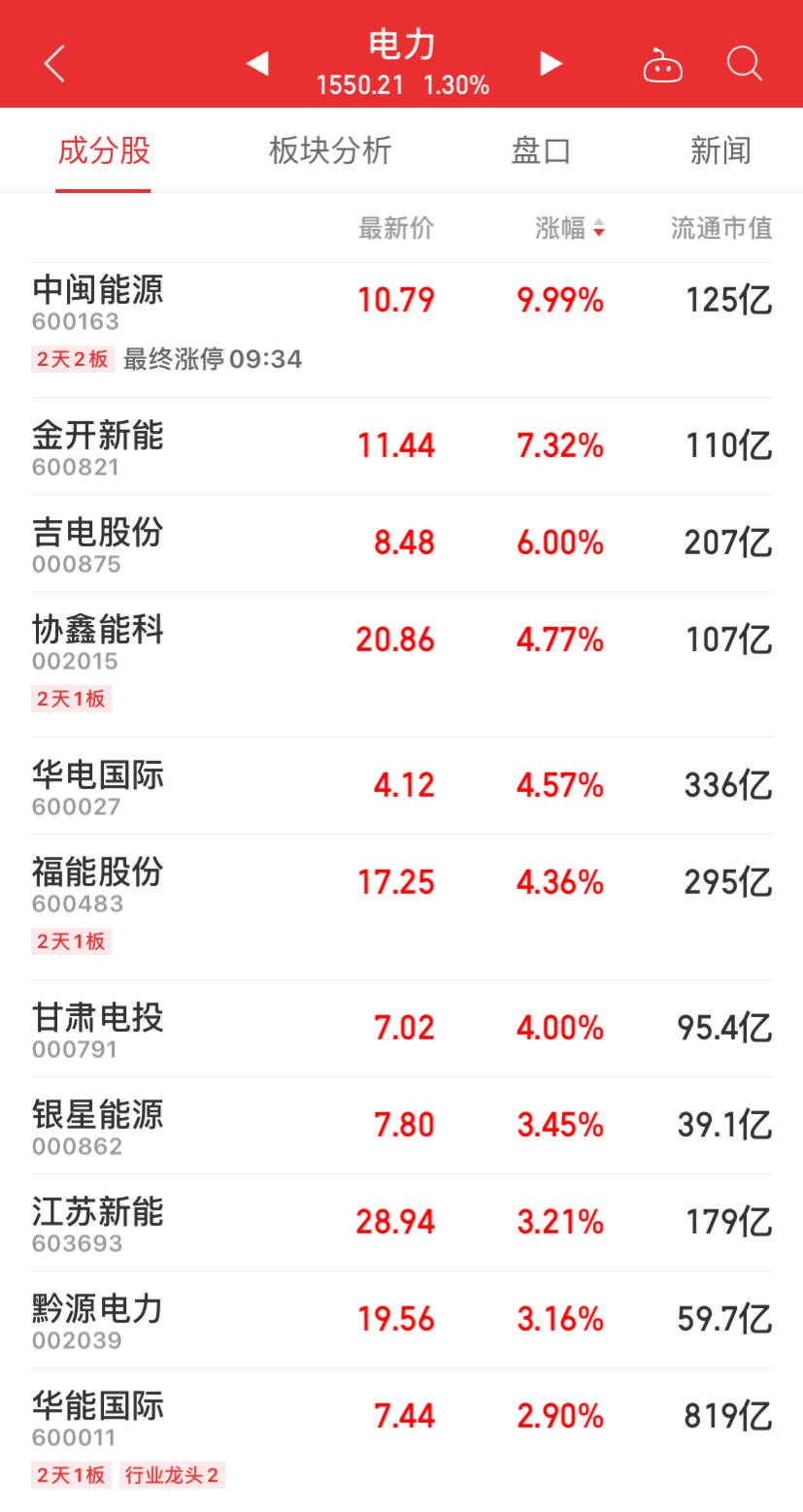Switch to the 板块分析 tab
The width and height of the screenshot is (803, 1512).
pyautogui.click(x=330, y=151)
